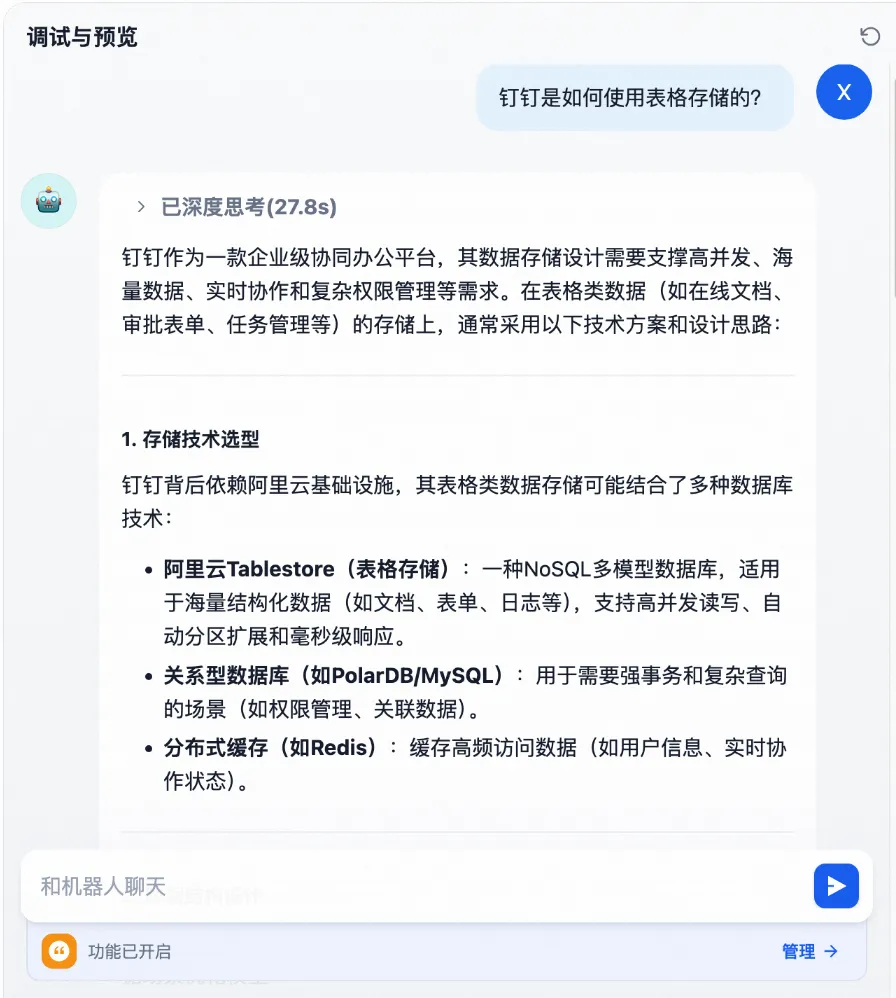Open the 管理 link
The image size is (896, 998).
(x=809, y=951)
